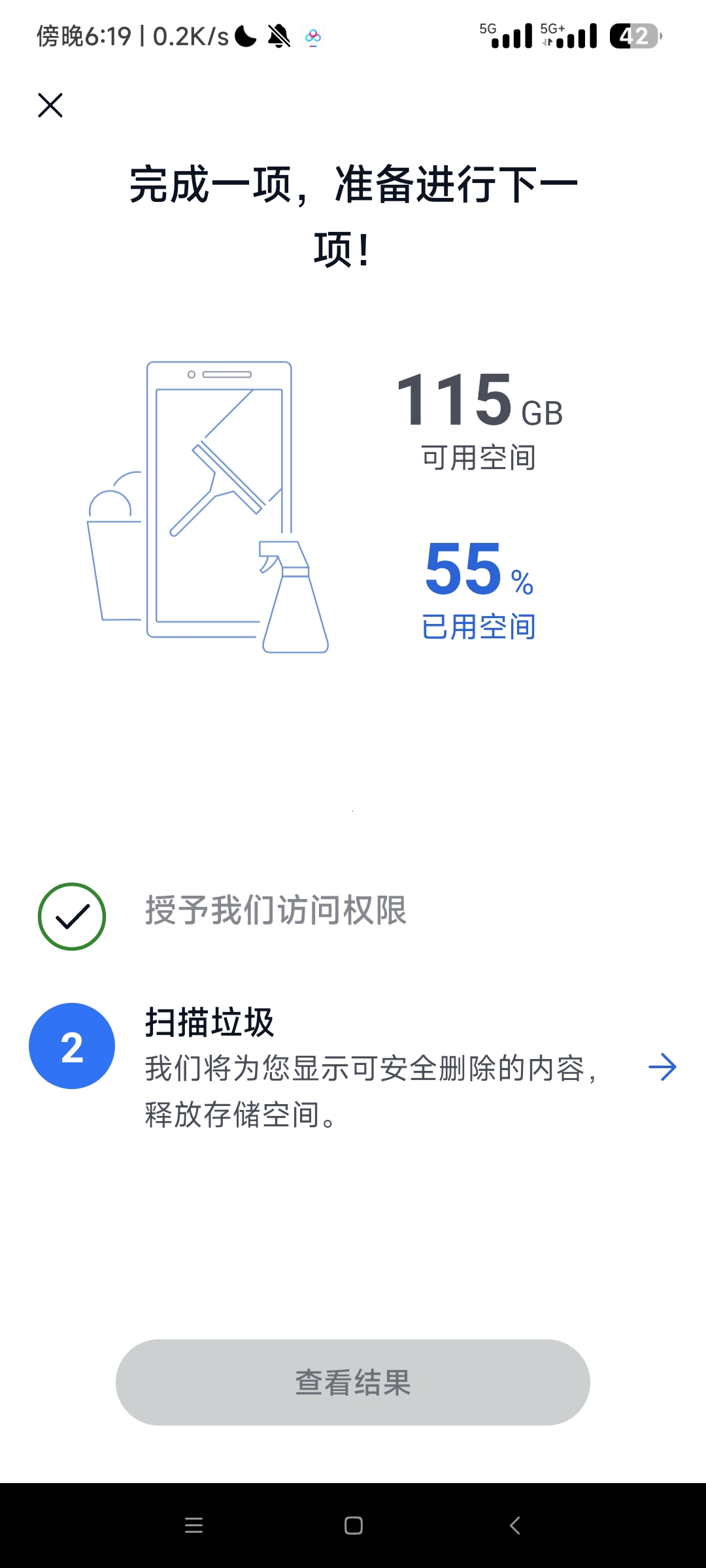Tap the 查看结果 button
Viewport: 706px width, 1568px height.
(x=353, y=1382)
